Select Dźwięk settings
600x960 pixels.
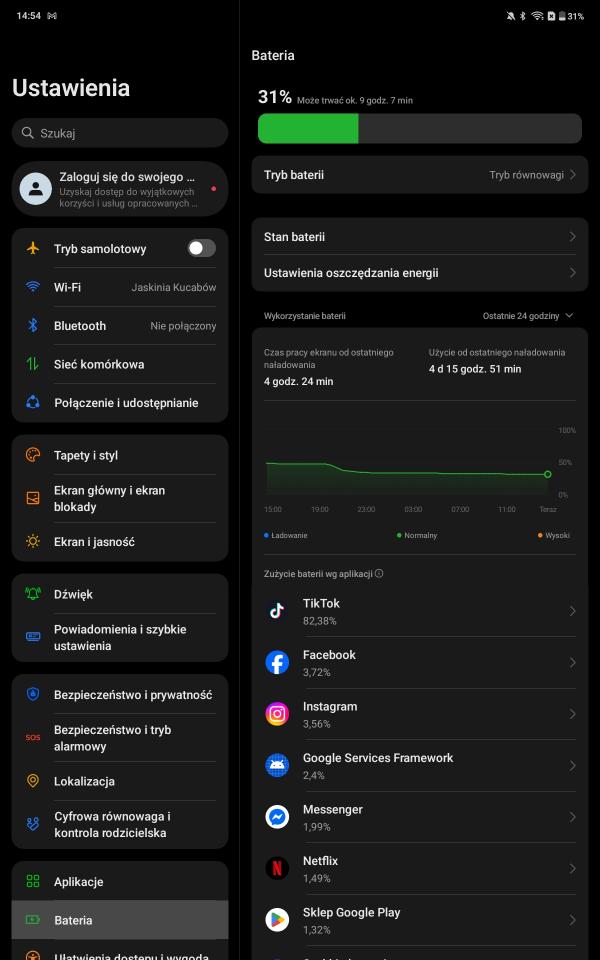pyautogui.click(x=120, y=594)
